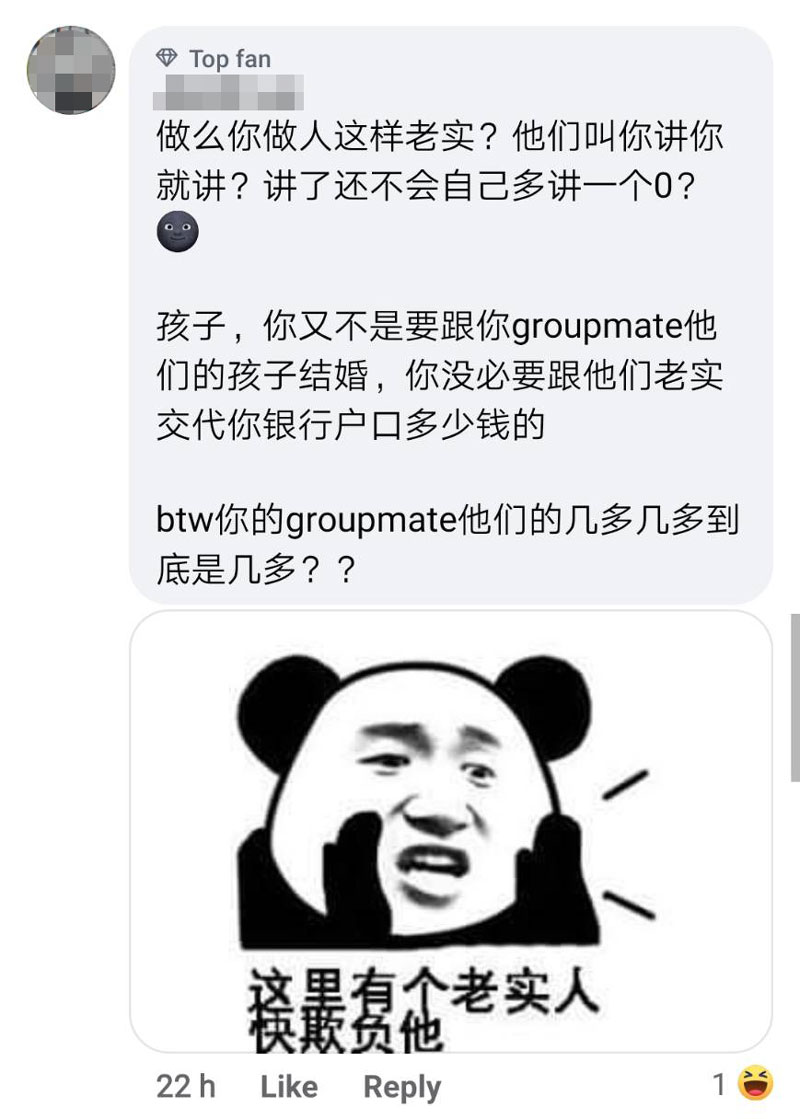Like this comment
Image resolution: width=800 pixels, height=1119 pixels.
coord(289,1086)
